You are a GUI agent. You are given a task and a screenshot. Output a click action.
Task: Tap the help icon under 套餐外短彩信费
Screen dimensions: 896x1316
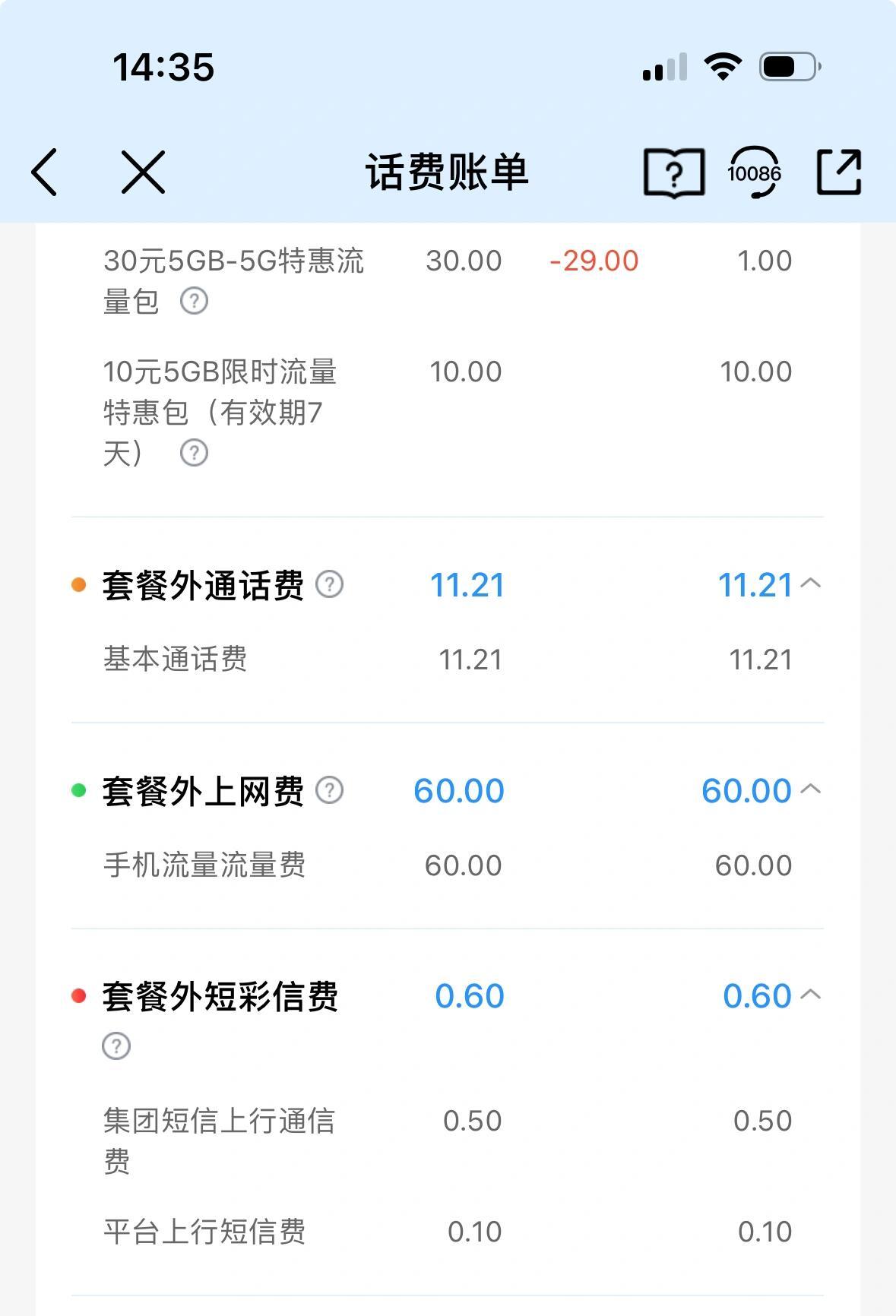[x=115, y=1046]
